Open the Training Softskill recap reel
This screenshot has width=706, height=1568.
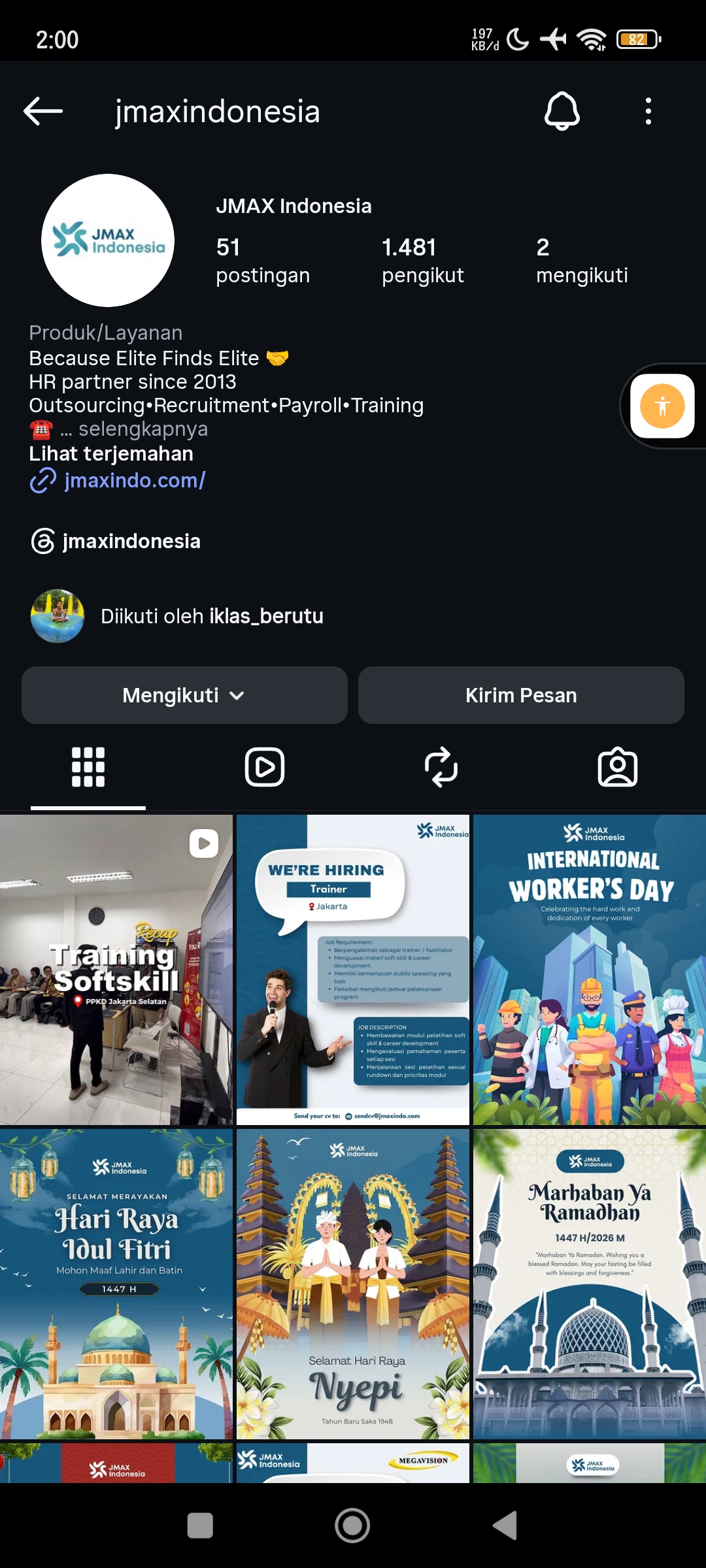click(116, 970)
